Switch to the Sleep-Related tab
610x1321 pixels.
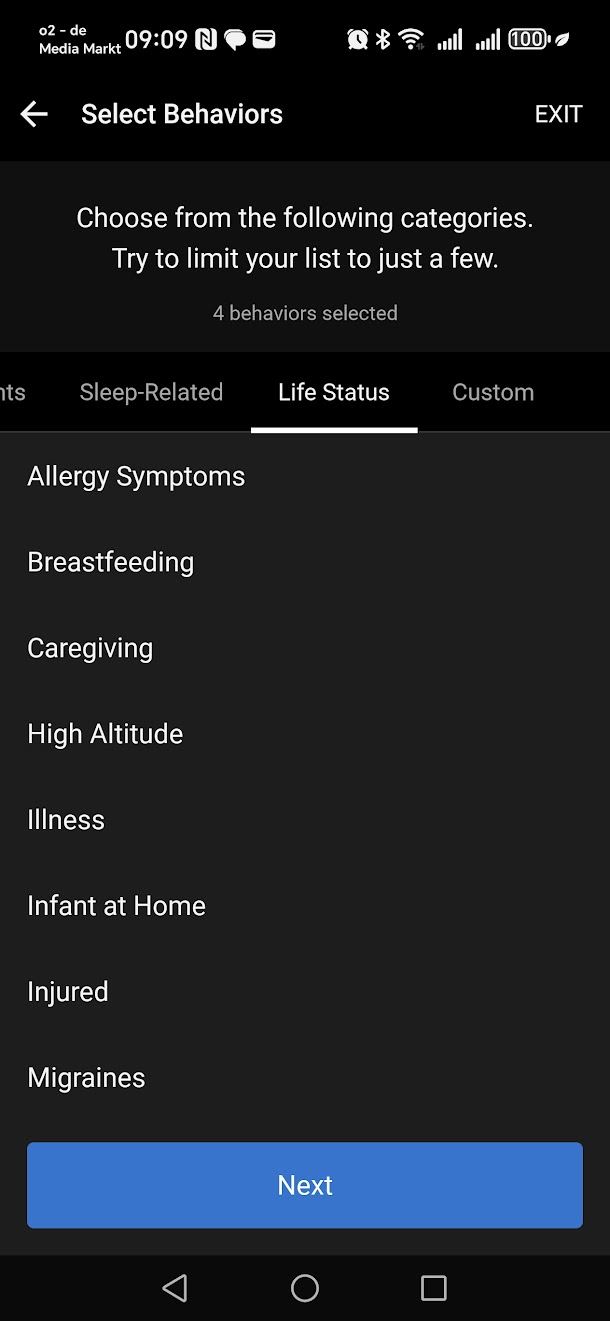[151, 392]
